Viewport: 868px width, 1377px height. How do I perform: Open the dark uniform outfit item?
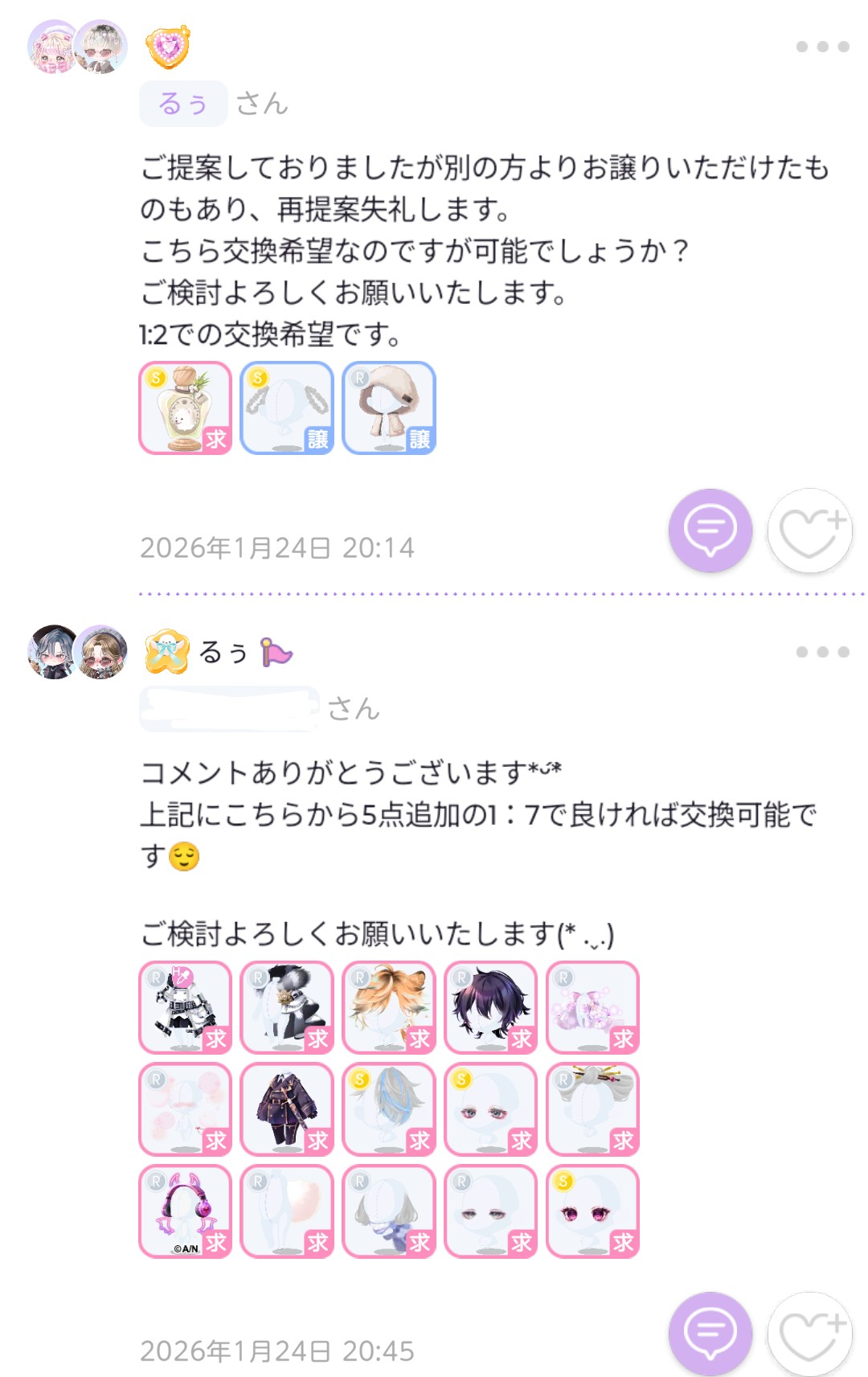point(287,1109)
